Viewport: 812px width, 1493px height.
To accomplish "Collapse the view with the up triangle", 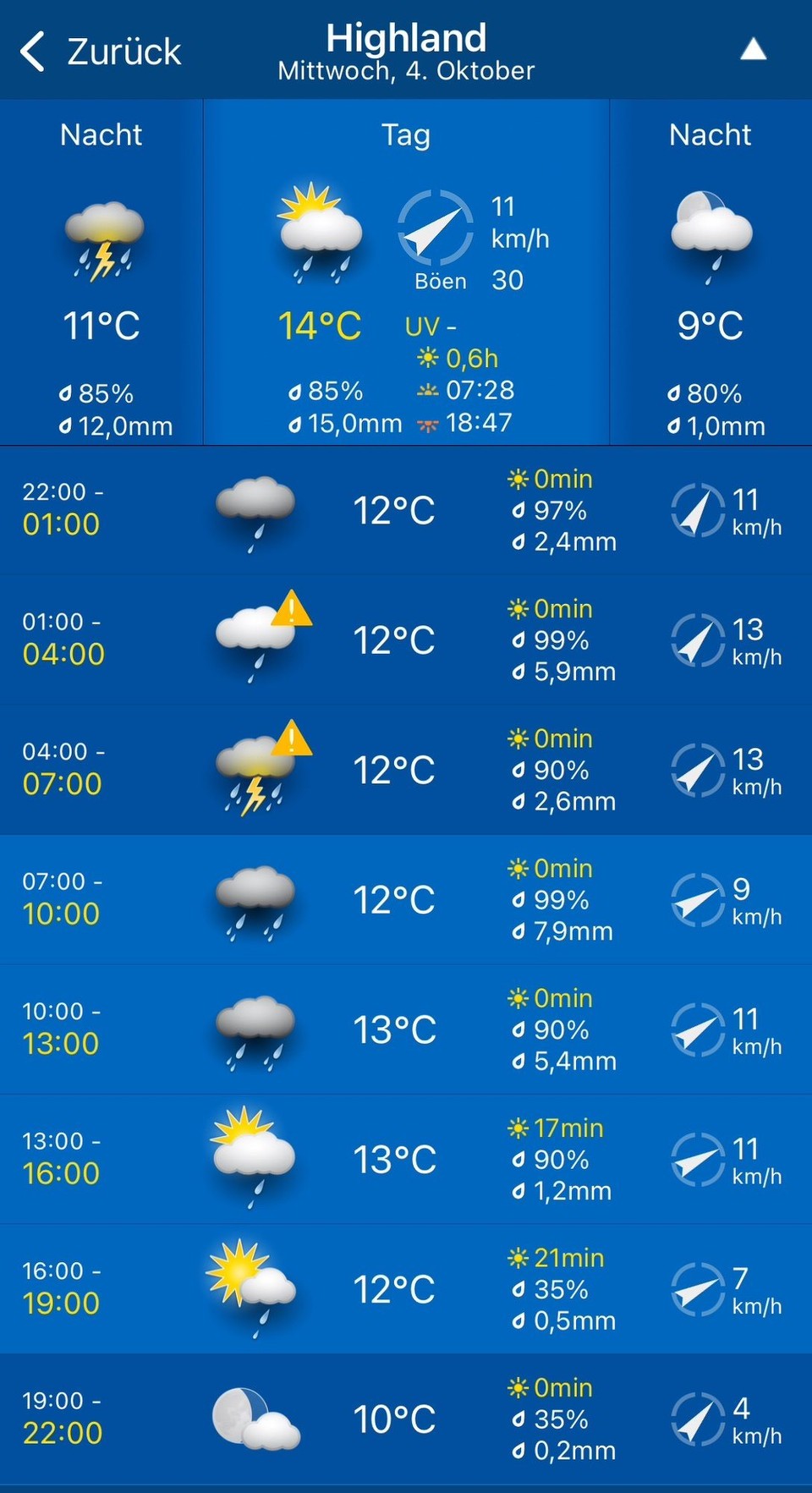I will coord(753,50).
